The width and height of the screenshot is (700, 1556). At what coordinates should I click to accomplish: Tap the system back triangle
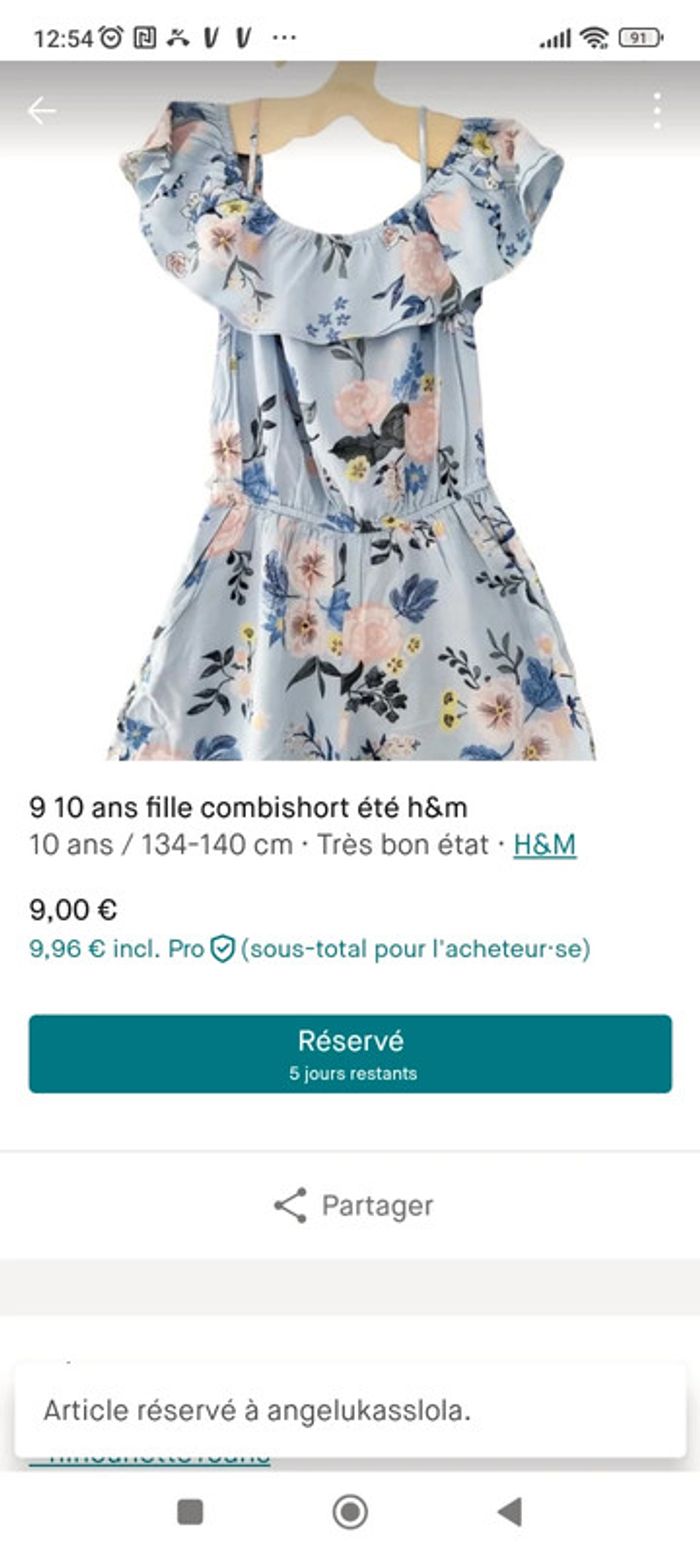(x=510, y=1511)
